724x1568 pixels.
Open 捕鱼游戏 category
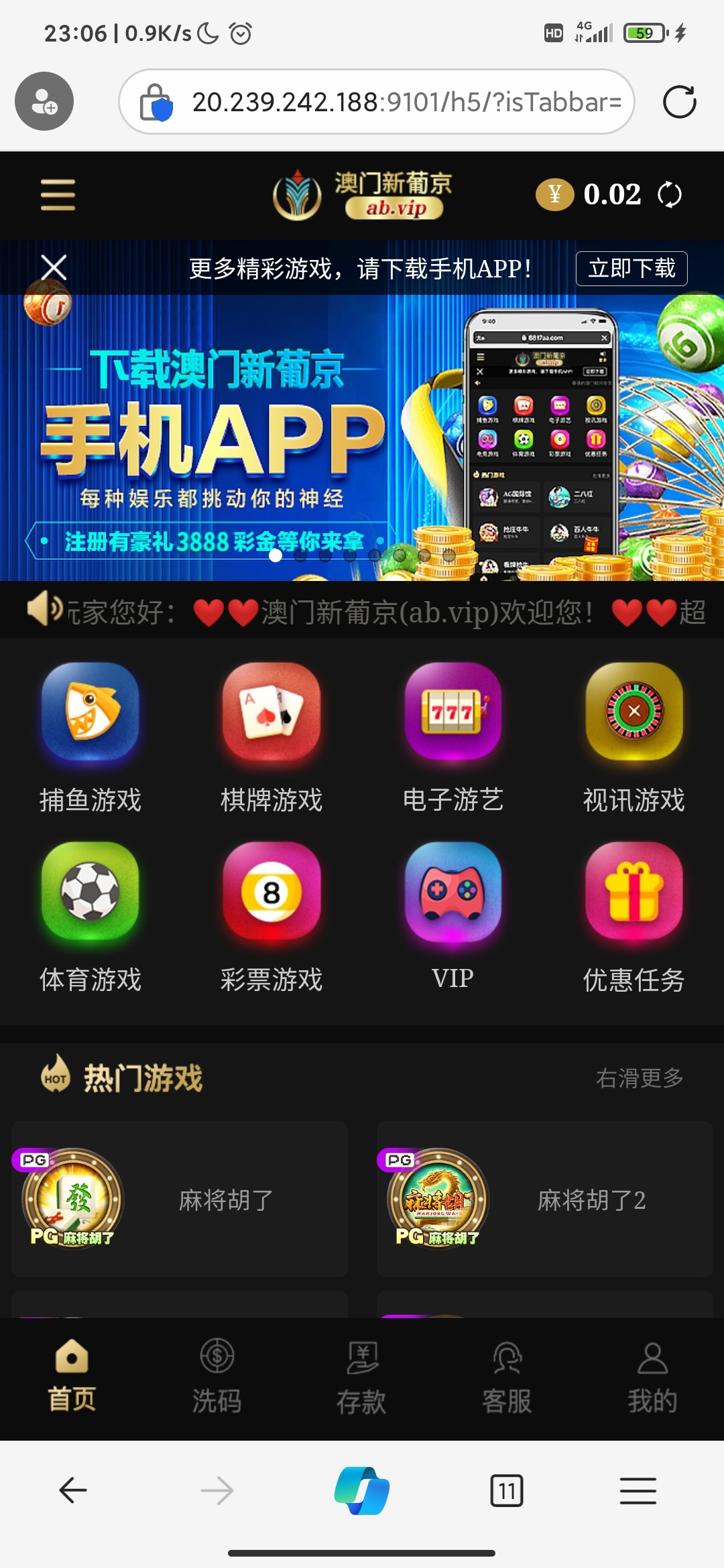(90, 737)
